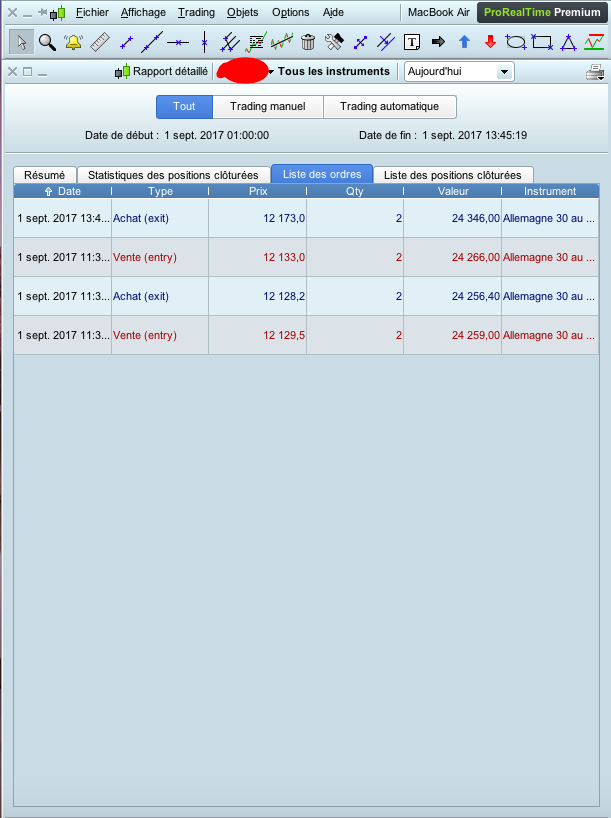Switch to Trading automatique filter
611x818 pixels.
pos(389,107)
